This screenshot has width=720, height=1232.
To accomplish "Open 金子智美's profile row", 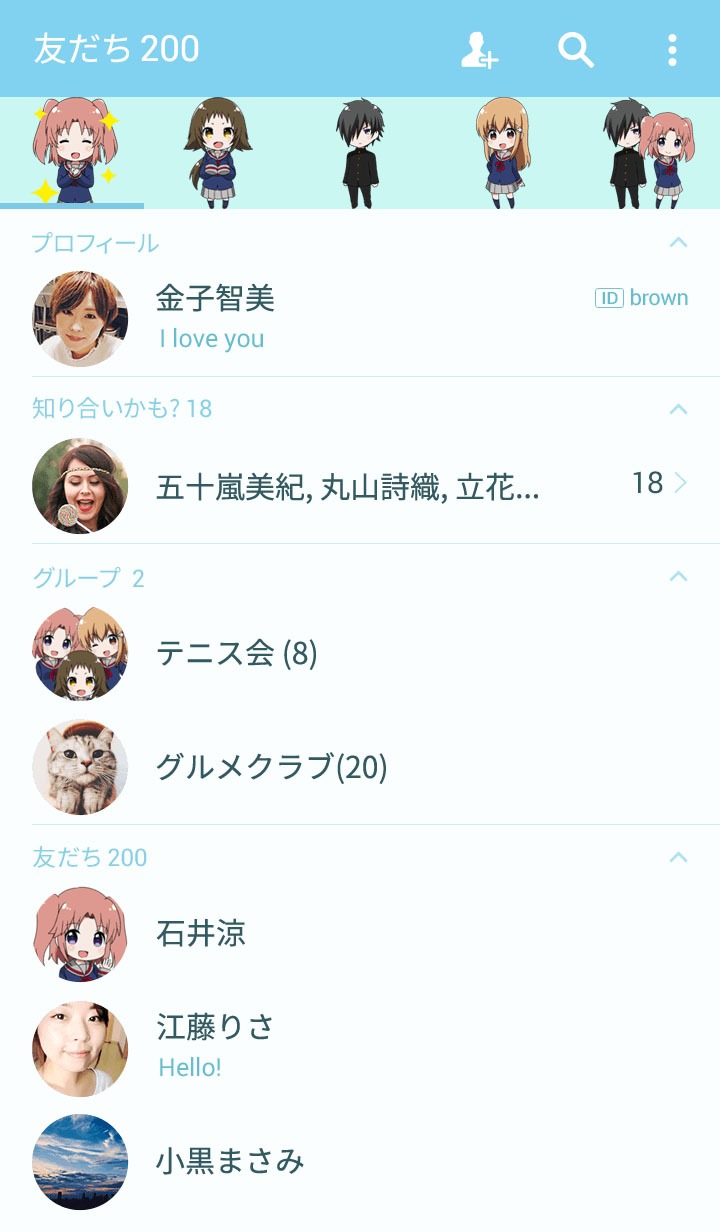I will point(360,318).
